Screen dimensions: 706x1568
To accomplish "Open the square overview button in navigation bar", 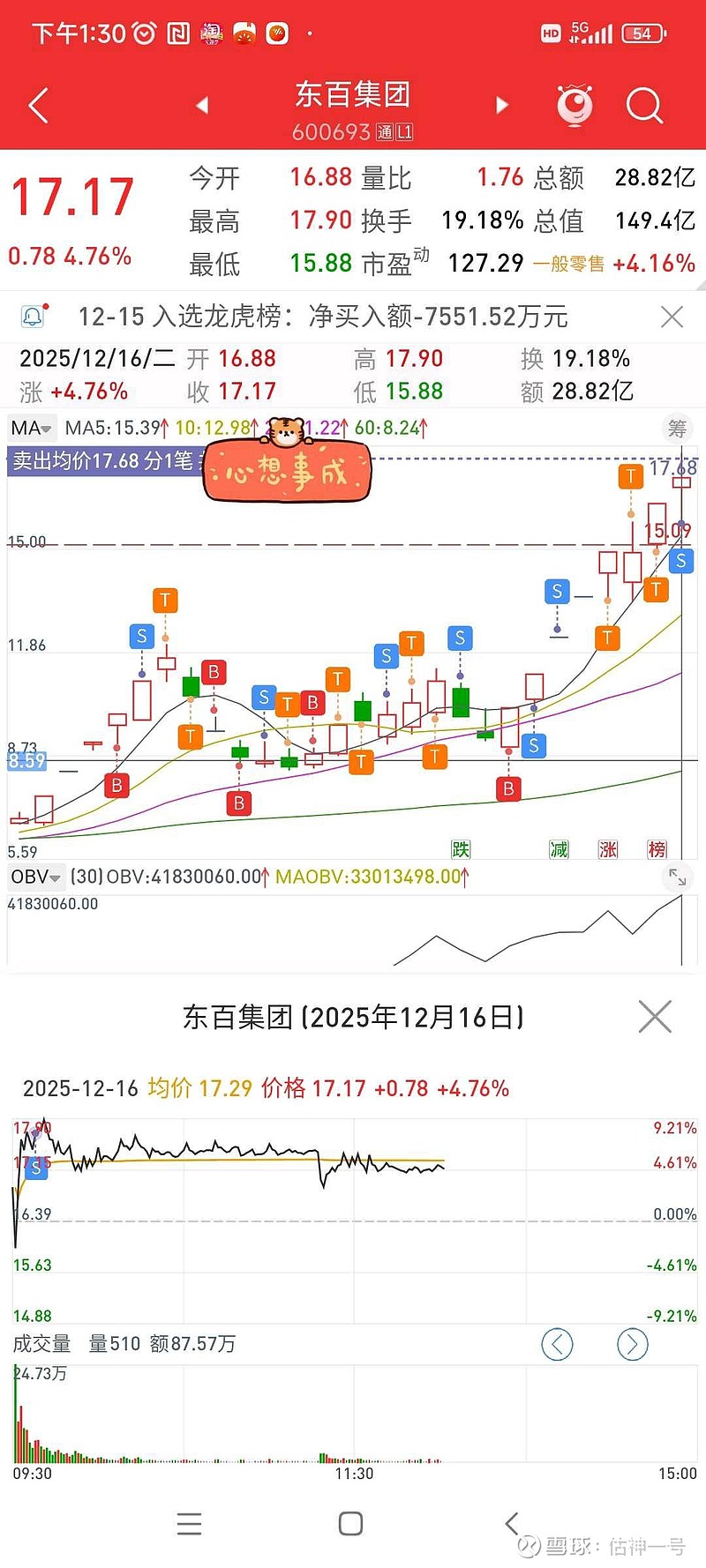I will (350, 1523).
